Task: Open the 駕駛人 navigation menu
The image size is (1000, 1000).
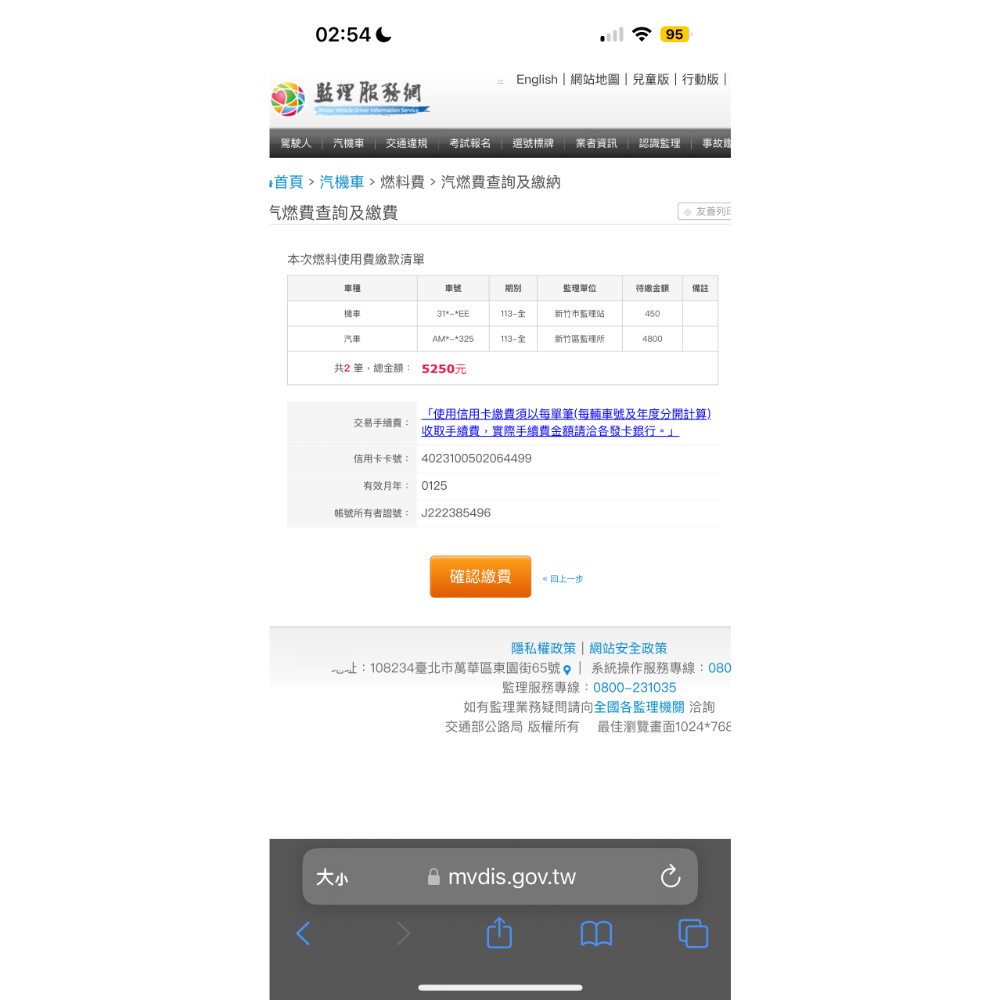Action: pyautogui.click(x=296, y=144)
